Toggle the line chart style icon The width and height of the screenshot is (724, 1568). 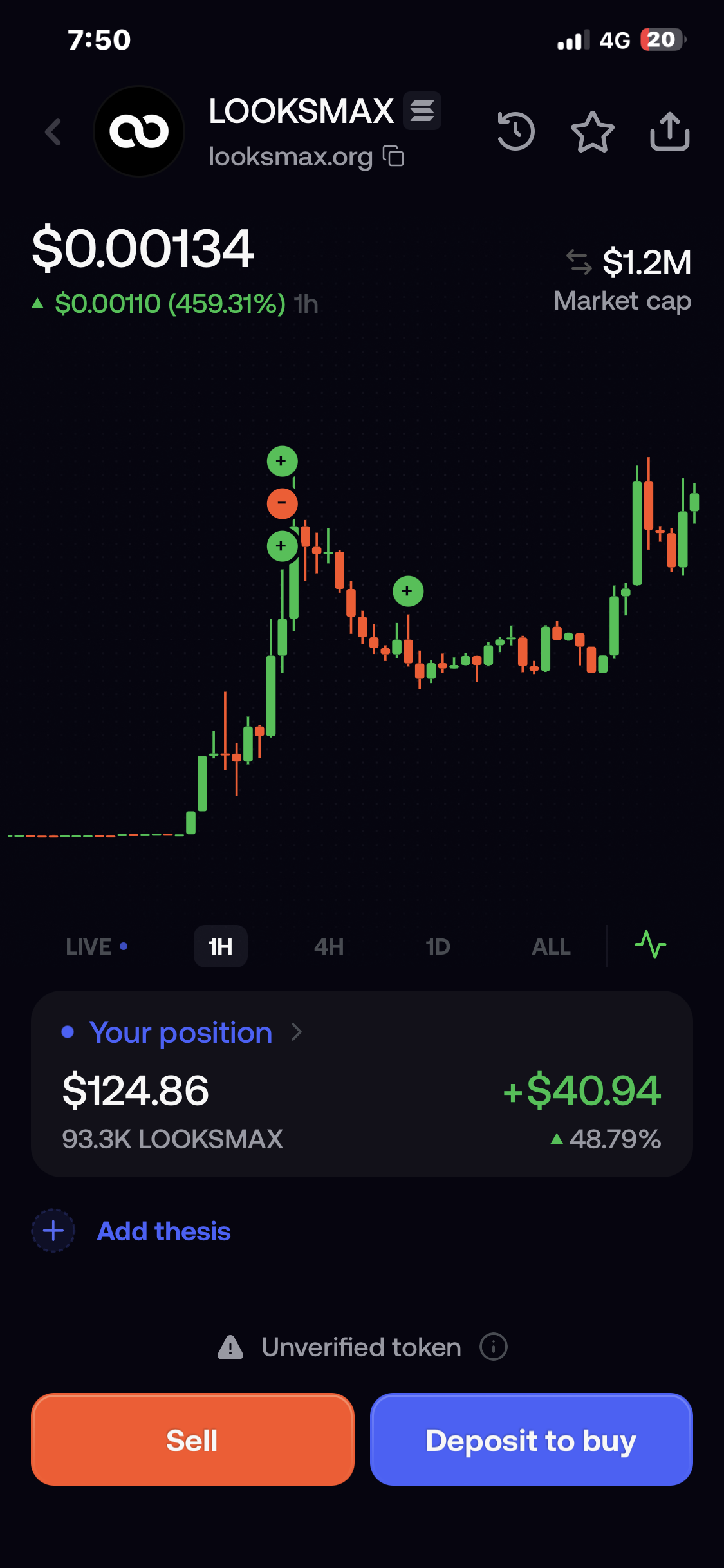click(651, 945)
